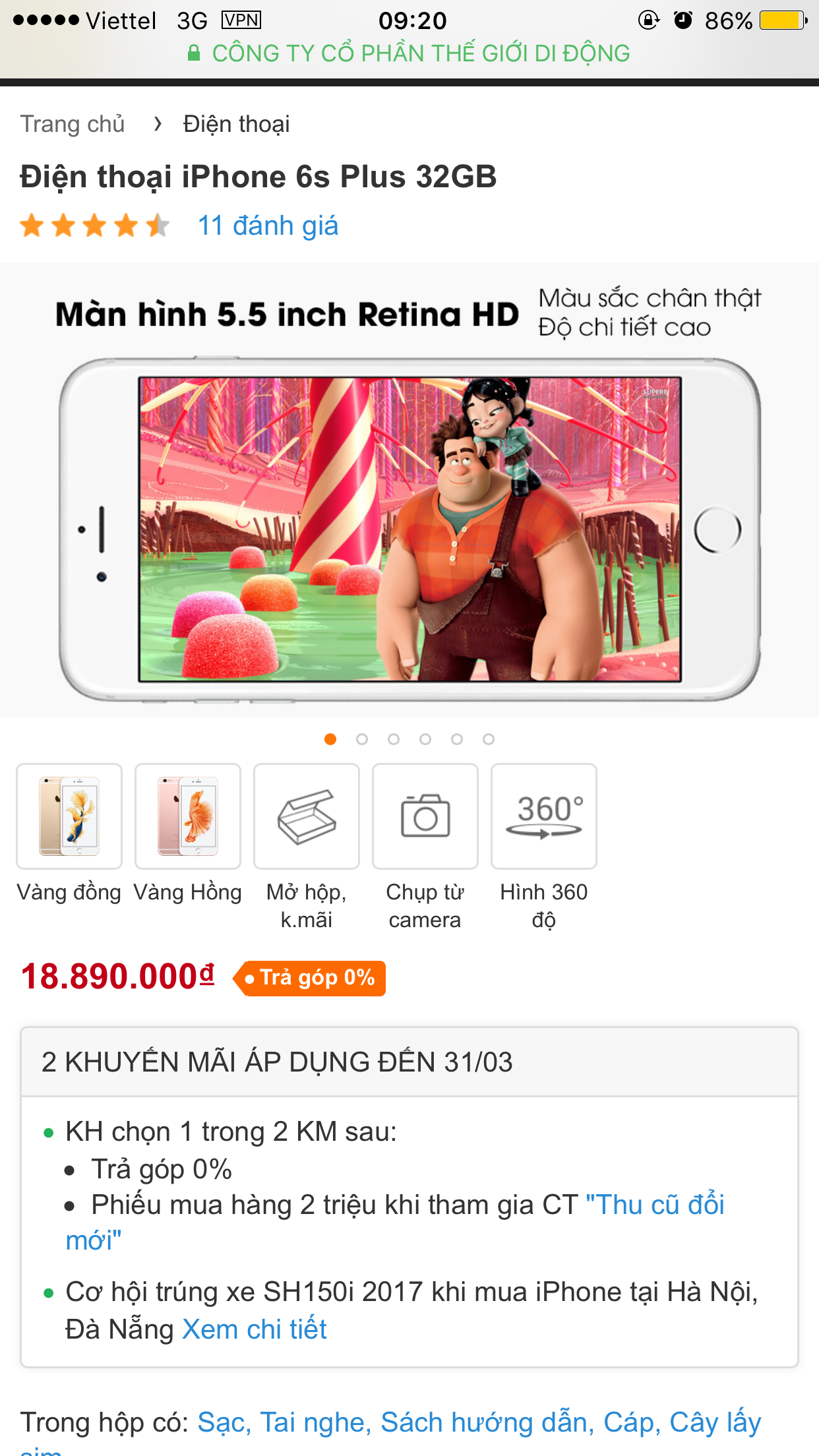This screenshot has height=1456, width=819.
Task: Open "Thu cũ đổi mới" program link
Action: coord(655,1205)
